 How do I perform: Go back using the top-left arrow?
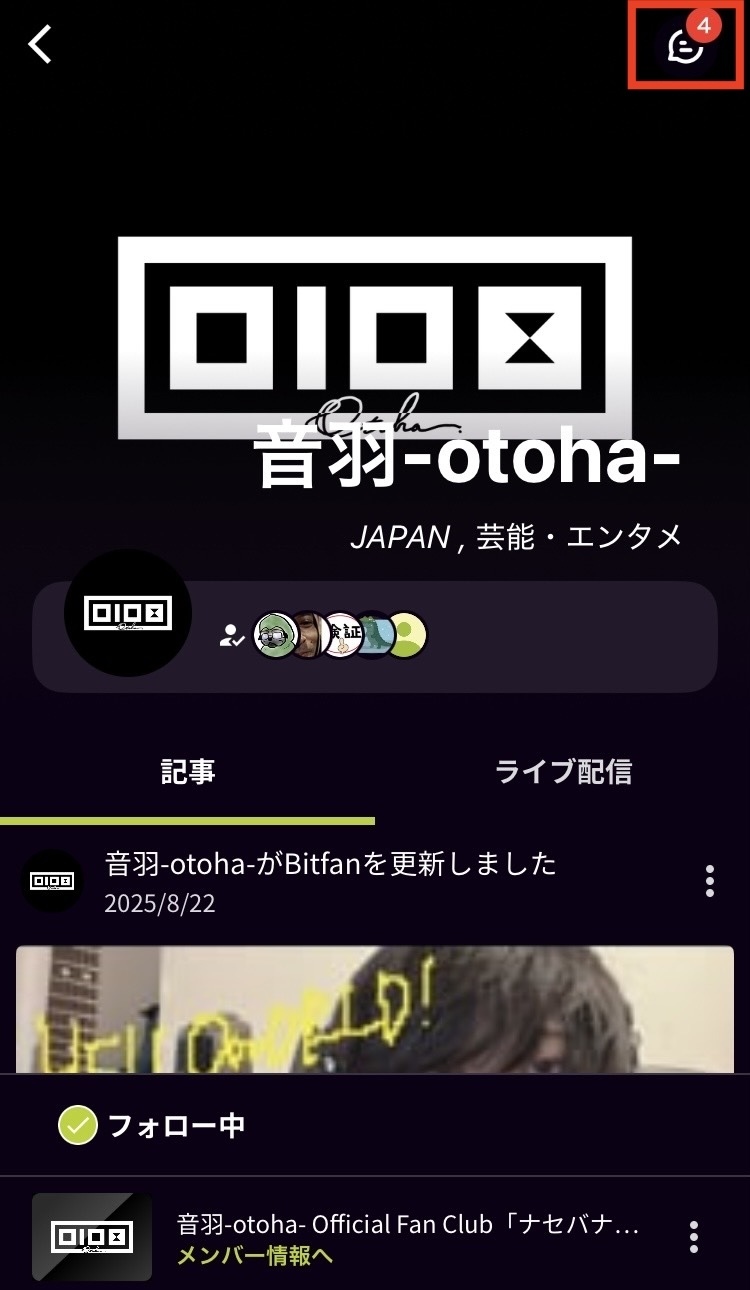coord(41,45)
